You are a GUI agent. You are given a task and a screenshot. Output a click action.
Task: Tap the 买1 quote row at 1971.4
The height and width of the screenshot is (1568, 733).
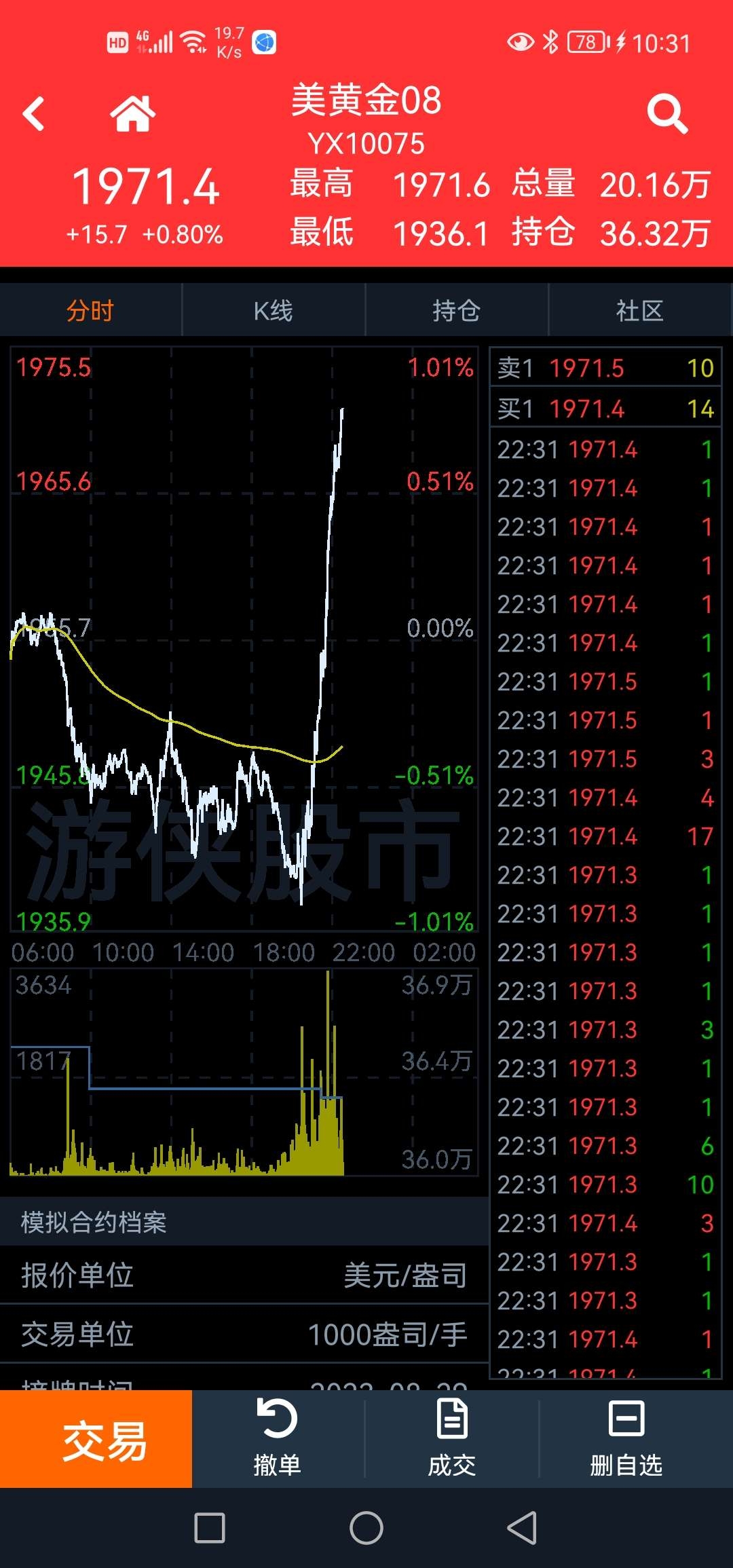point(605,408)
